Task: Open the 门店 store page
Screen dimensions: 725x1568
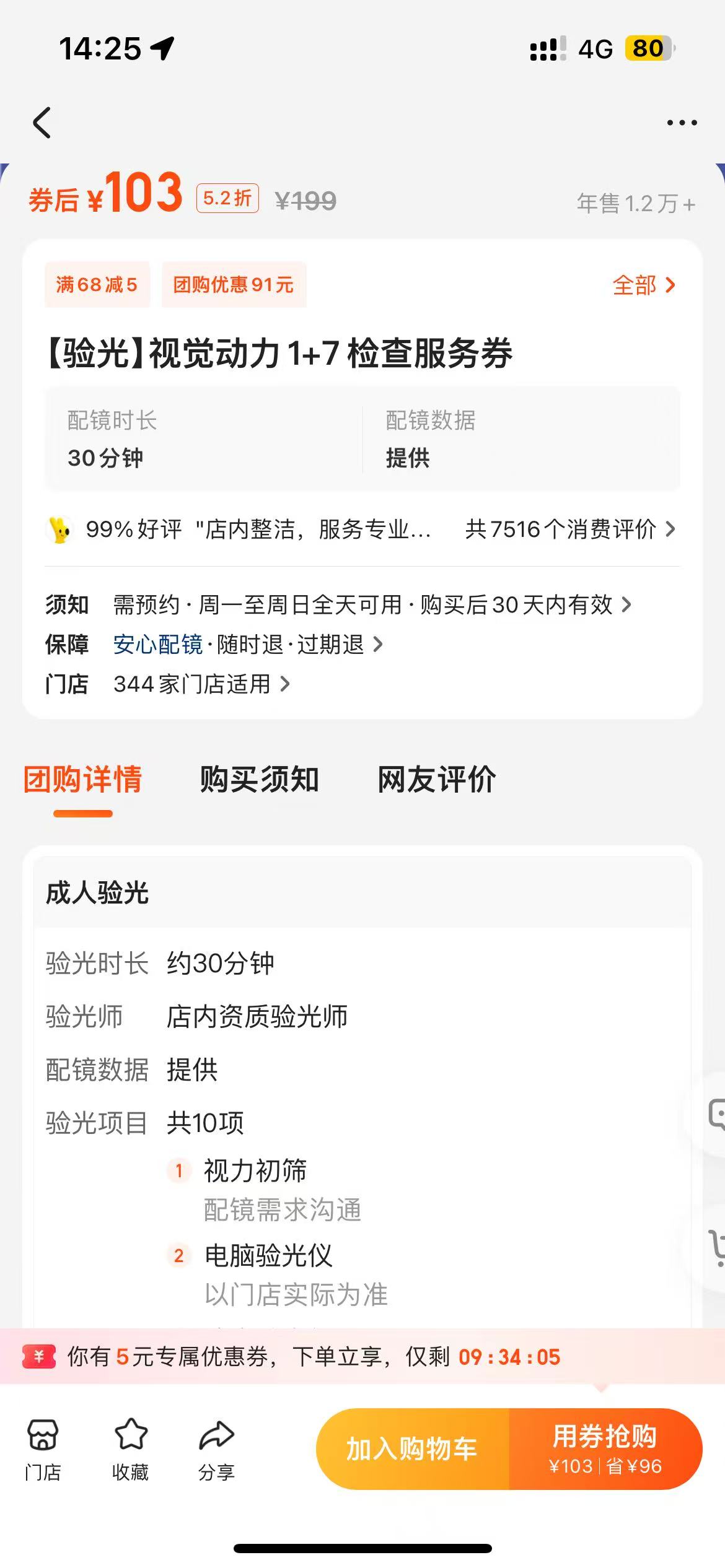Action: click(43, 1449)
